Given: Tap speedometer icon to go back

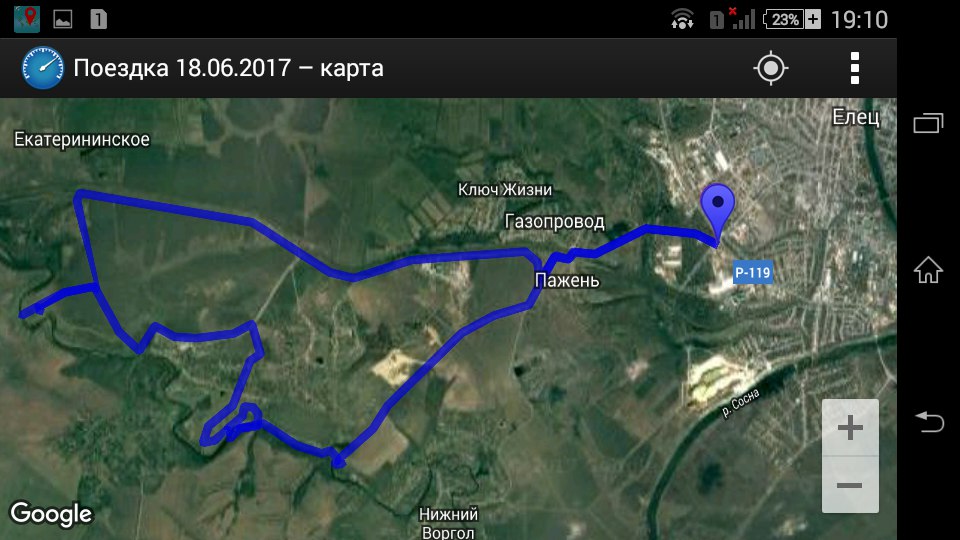Looking at the screenshot, I should pos(42,68).
